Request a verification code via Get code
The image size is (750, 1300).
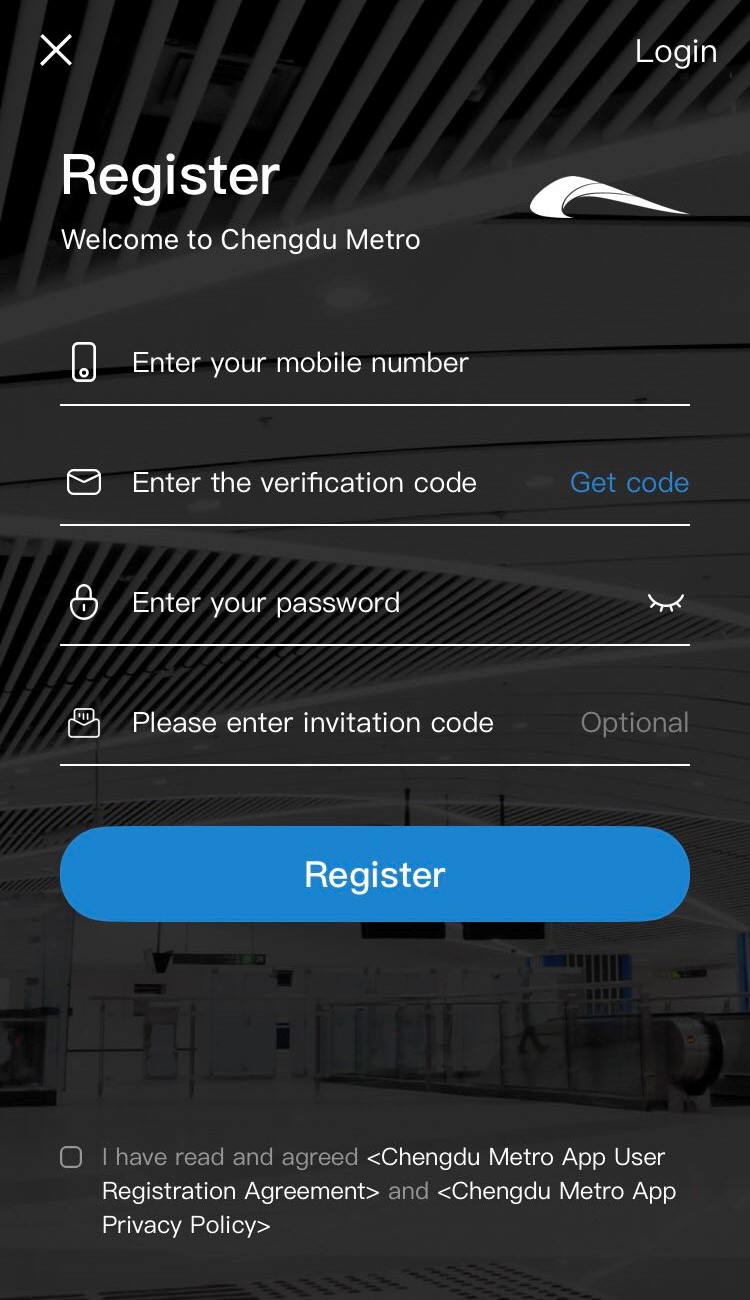coord(629,482)
